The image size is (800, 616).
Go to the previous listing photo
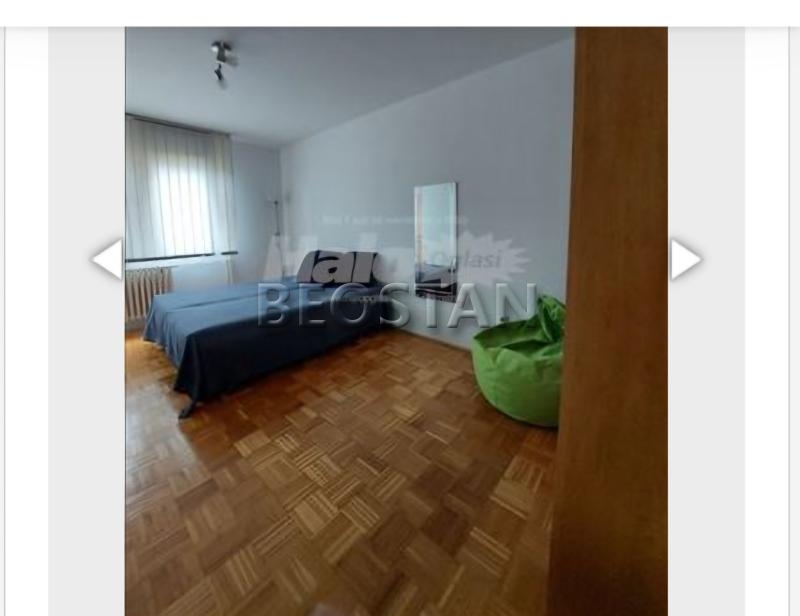pyautogui.click(x=107, y=259)
